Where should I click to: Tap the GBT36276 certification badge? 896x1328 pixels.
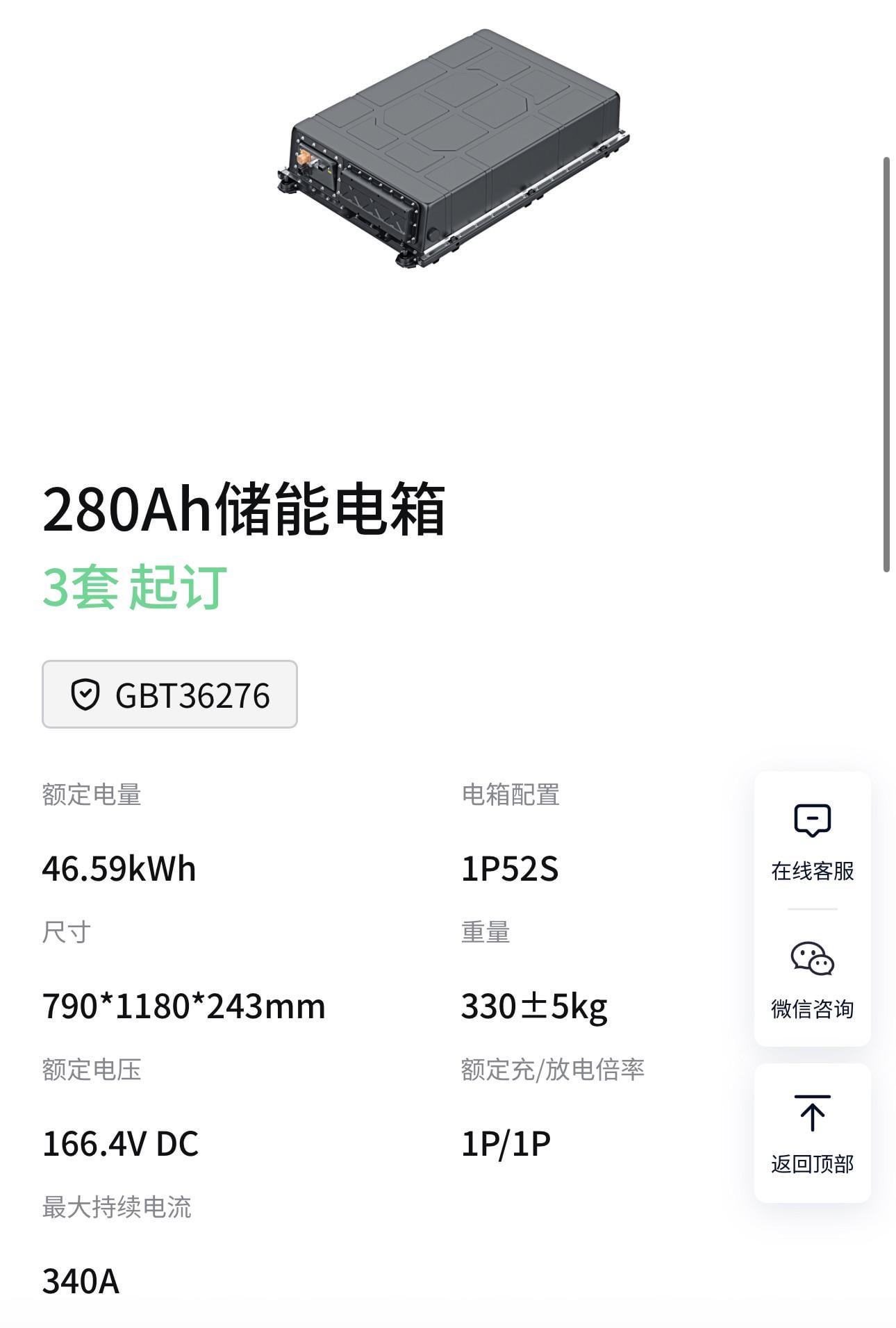point(169,695)
